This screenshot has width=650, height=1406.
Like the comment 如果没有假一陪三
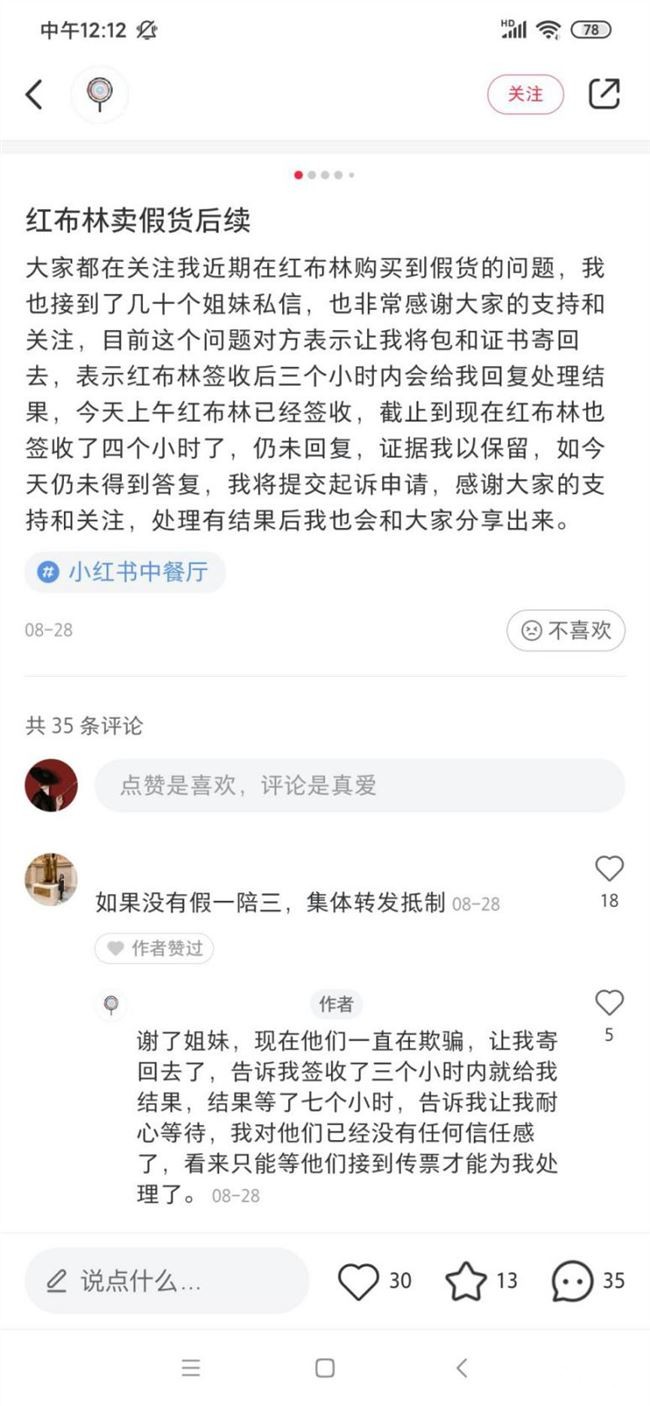click(608, 869)
